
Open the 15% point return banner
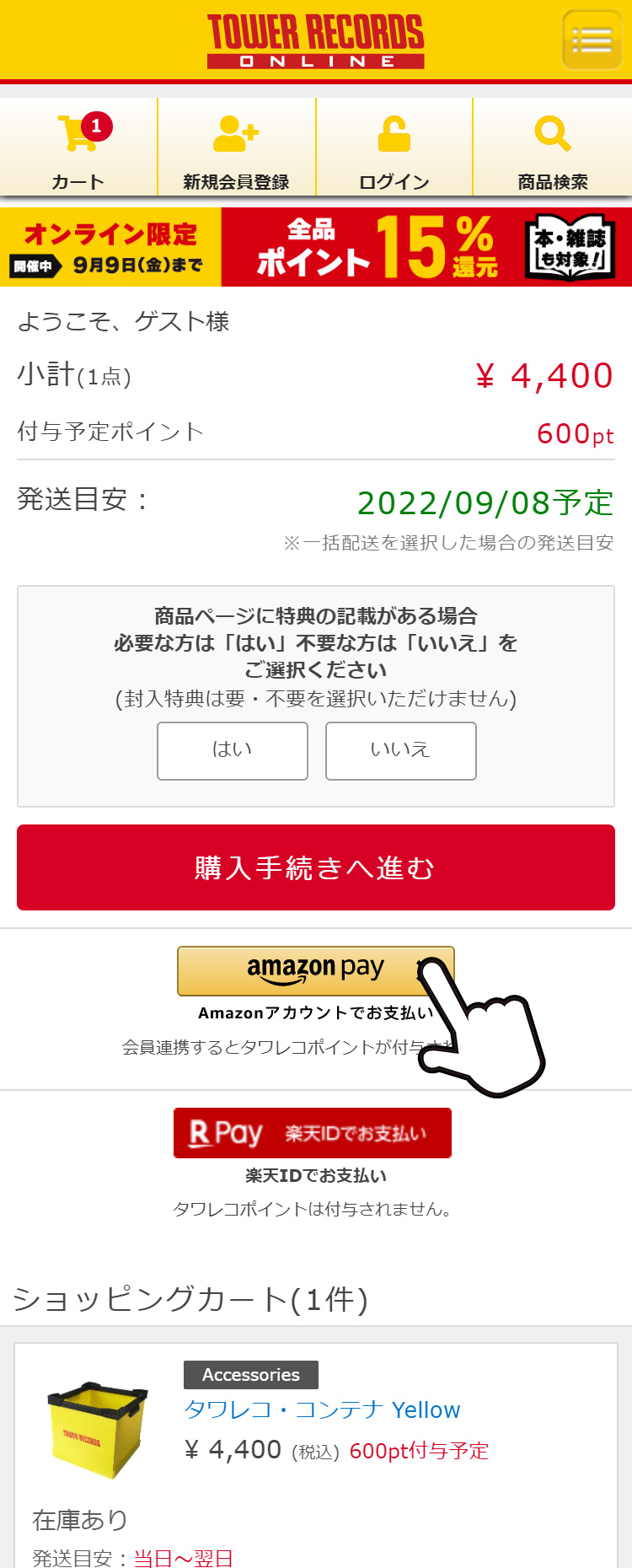316,247
